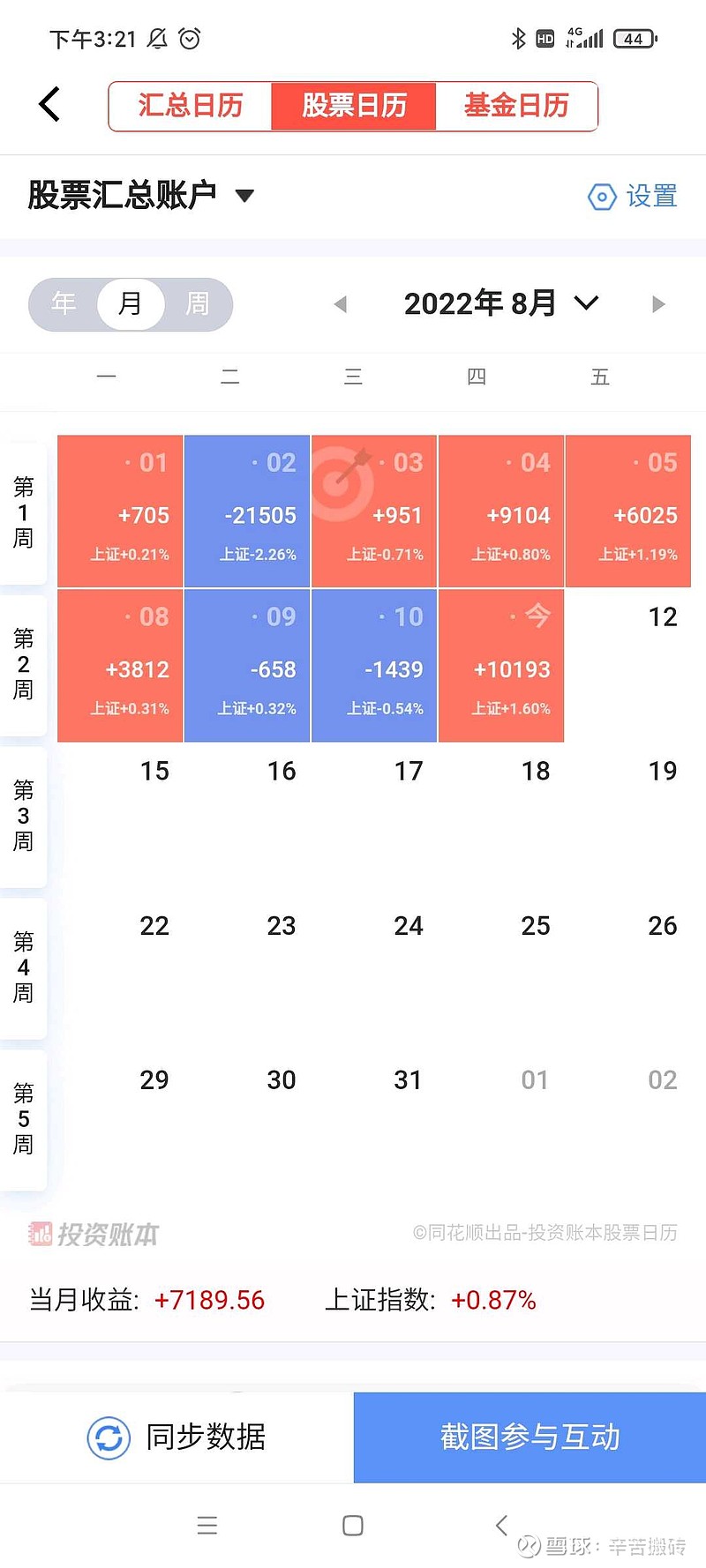Tap the 截图参与互动 button

(529, 1437)
